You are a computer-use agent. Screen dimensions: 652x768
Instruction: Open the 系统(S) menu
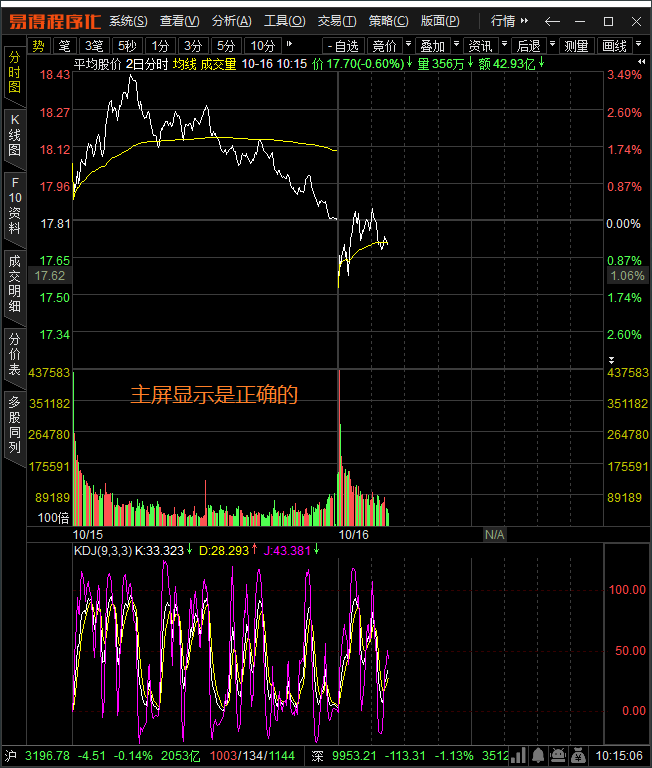coord(127,21)
